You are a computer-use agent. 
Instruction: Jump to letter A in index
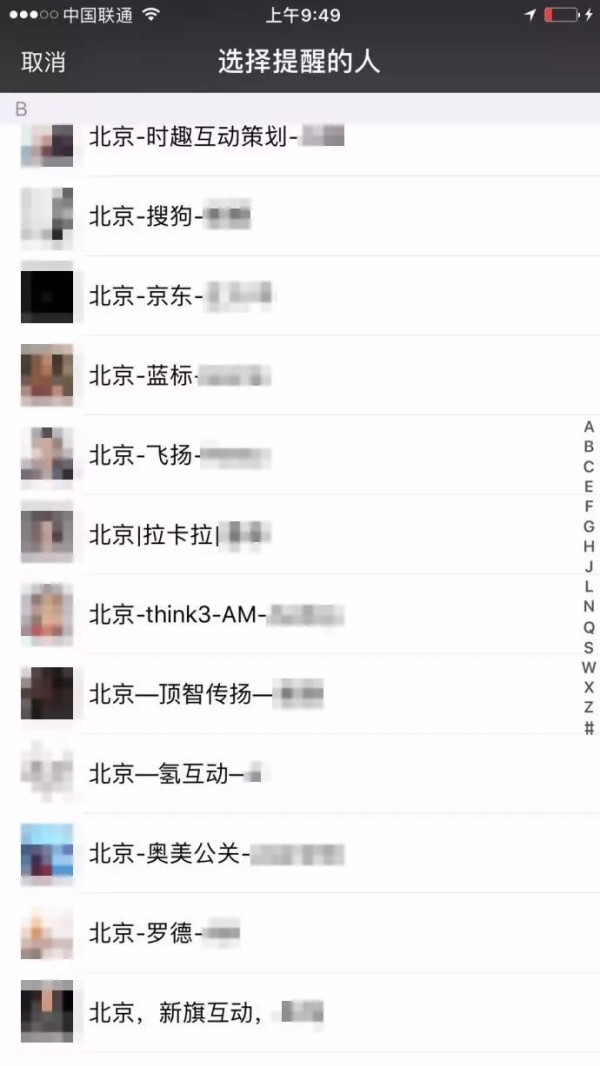(x=589, y=427)
